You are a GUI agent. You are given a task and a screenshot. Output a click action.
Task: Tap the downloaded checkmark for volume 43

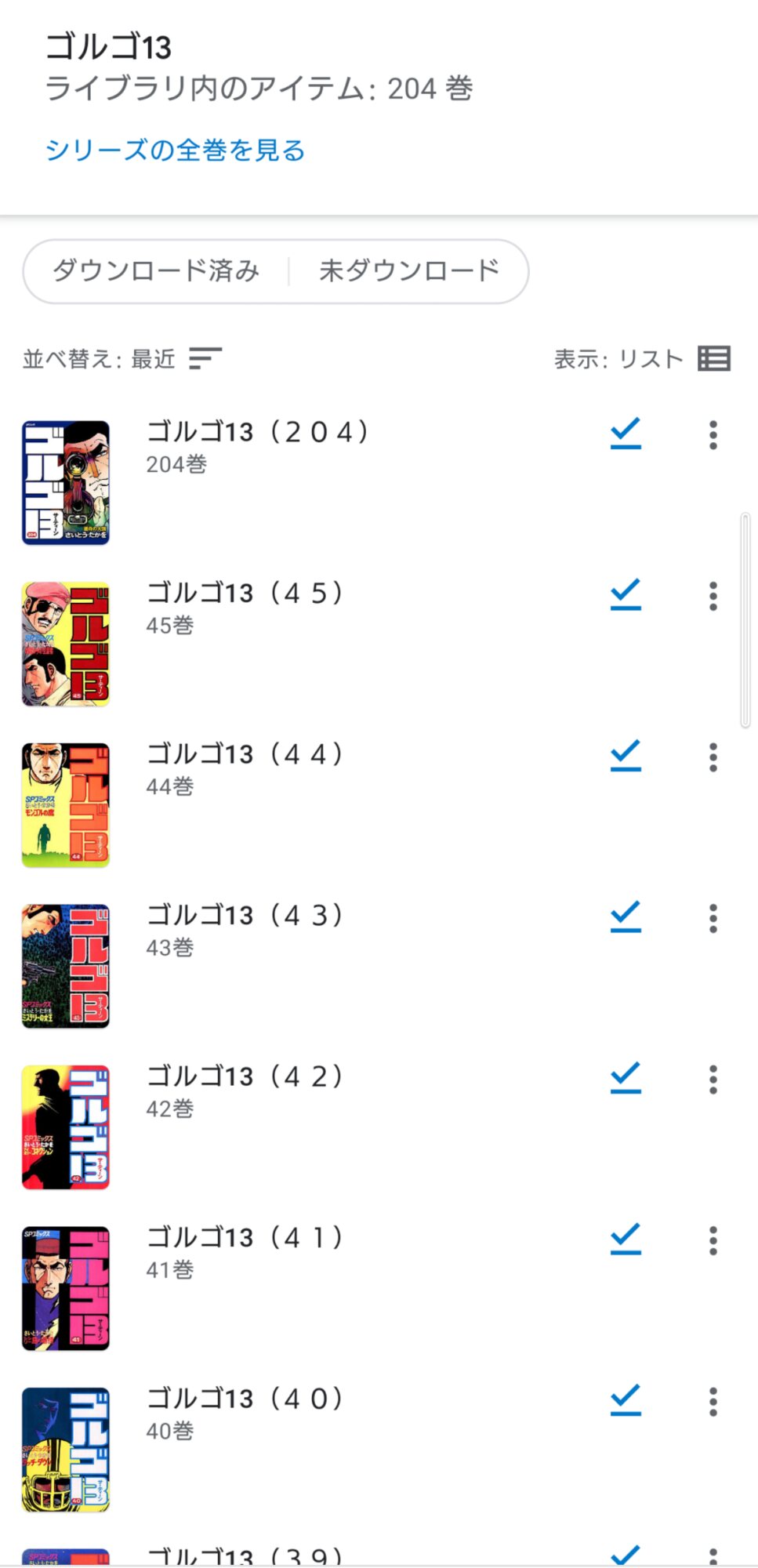(x=626, y=917)
